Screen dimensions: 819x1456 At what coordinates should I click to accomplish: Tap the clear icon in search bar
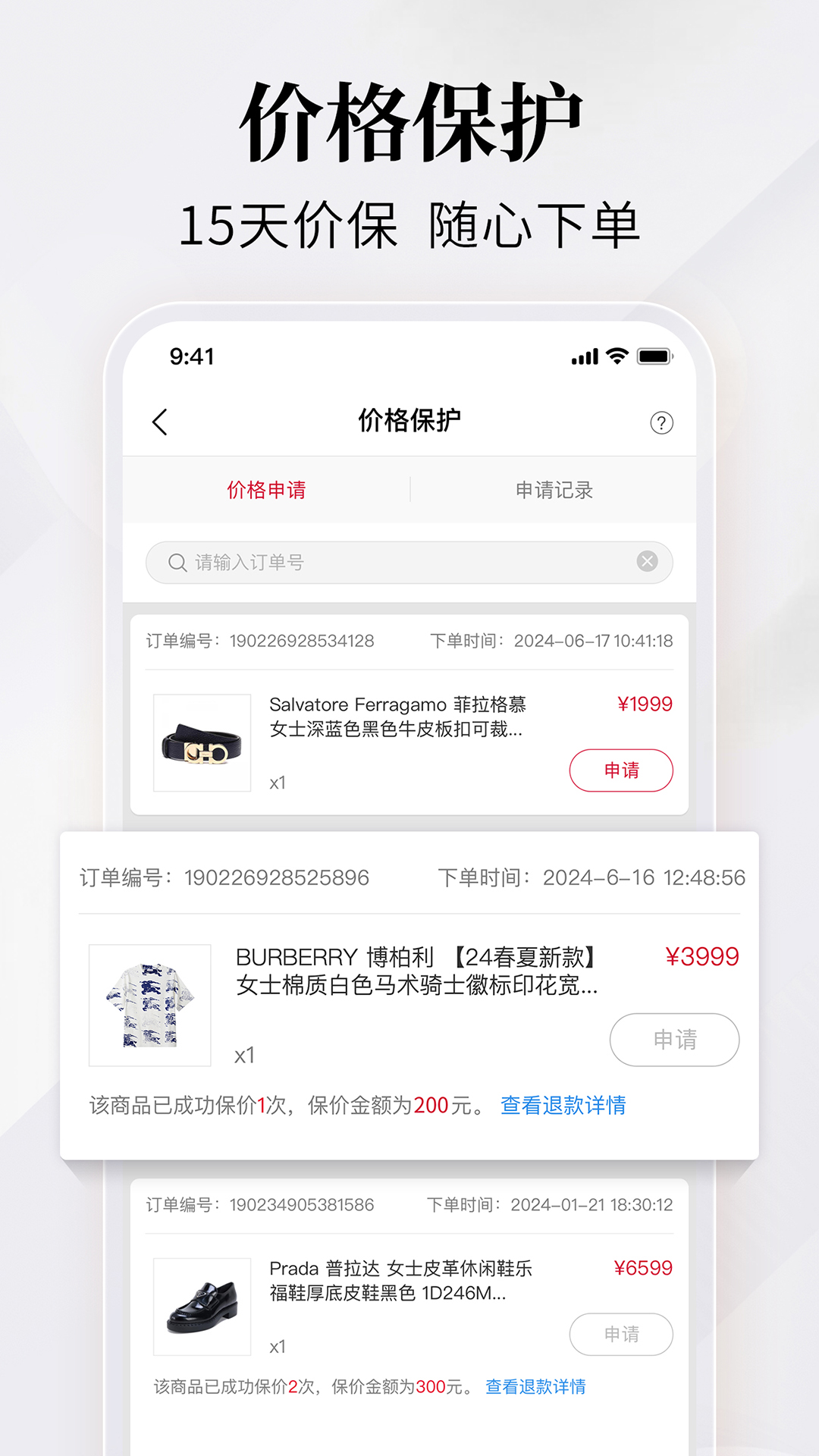tap(645, 561)
